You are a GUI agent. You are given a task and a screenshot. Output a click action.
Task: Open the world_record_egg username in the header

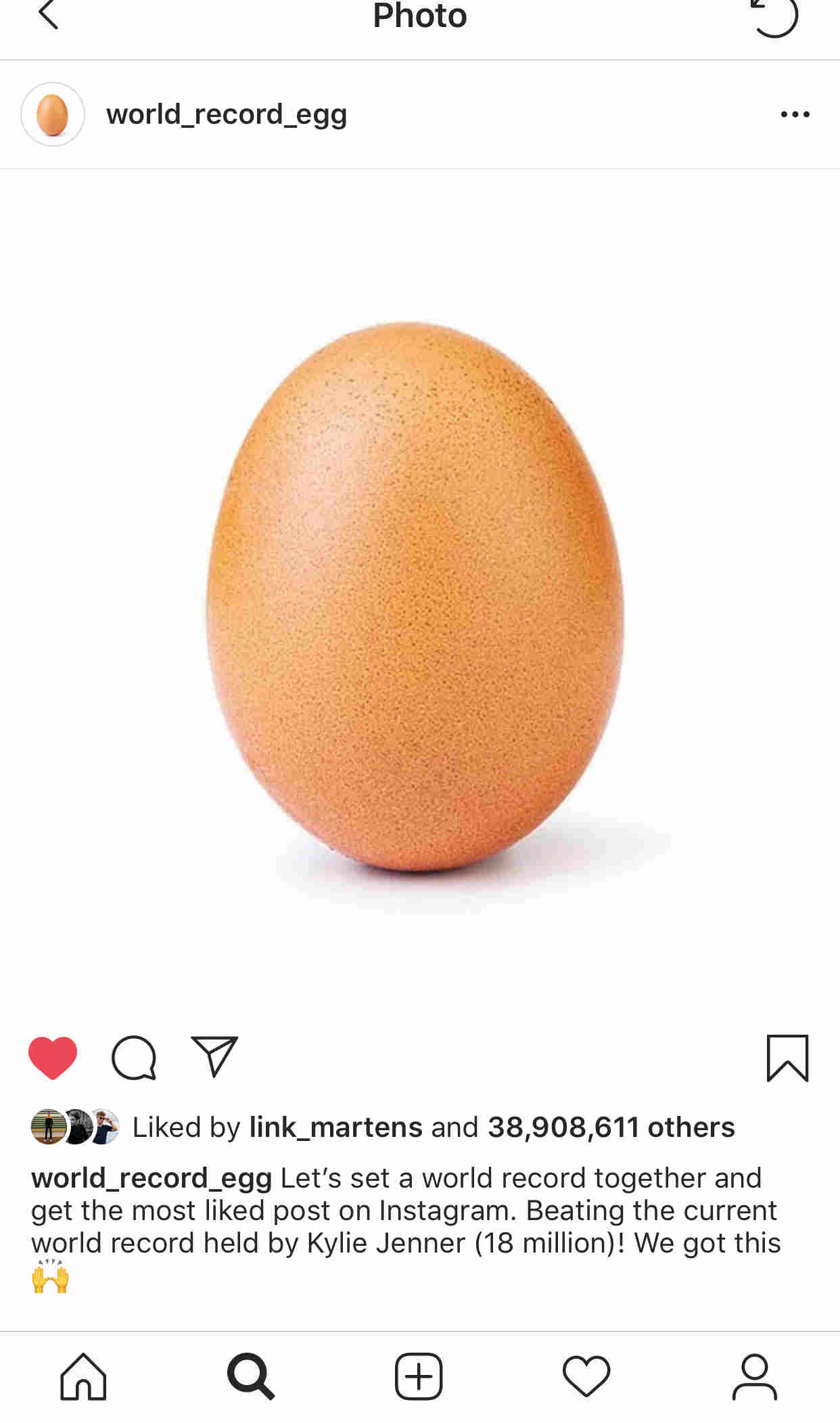227,114
